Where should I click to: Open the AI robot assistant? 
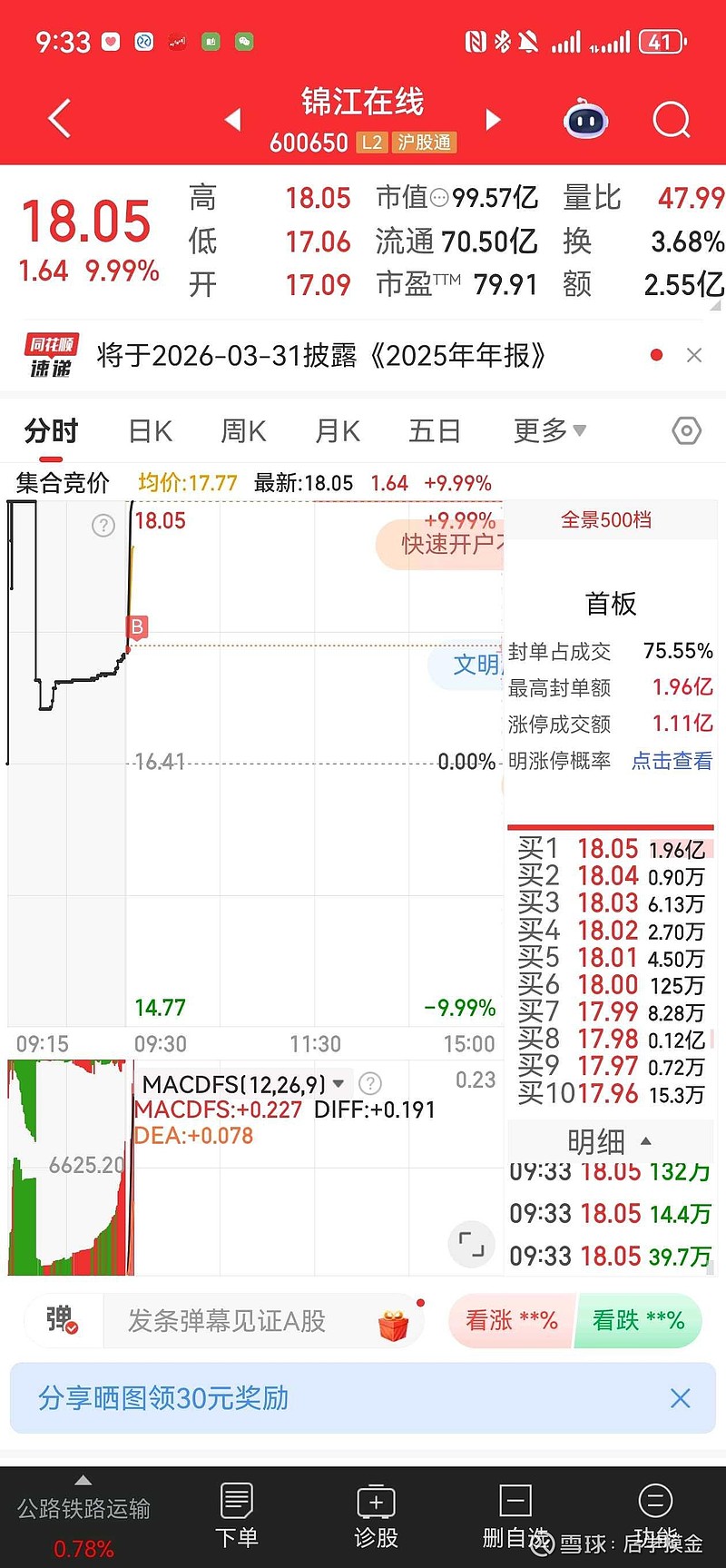coord(586,119)
